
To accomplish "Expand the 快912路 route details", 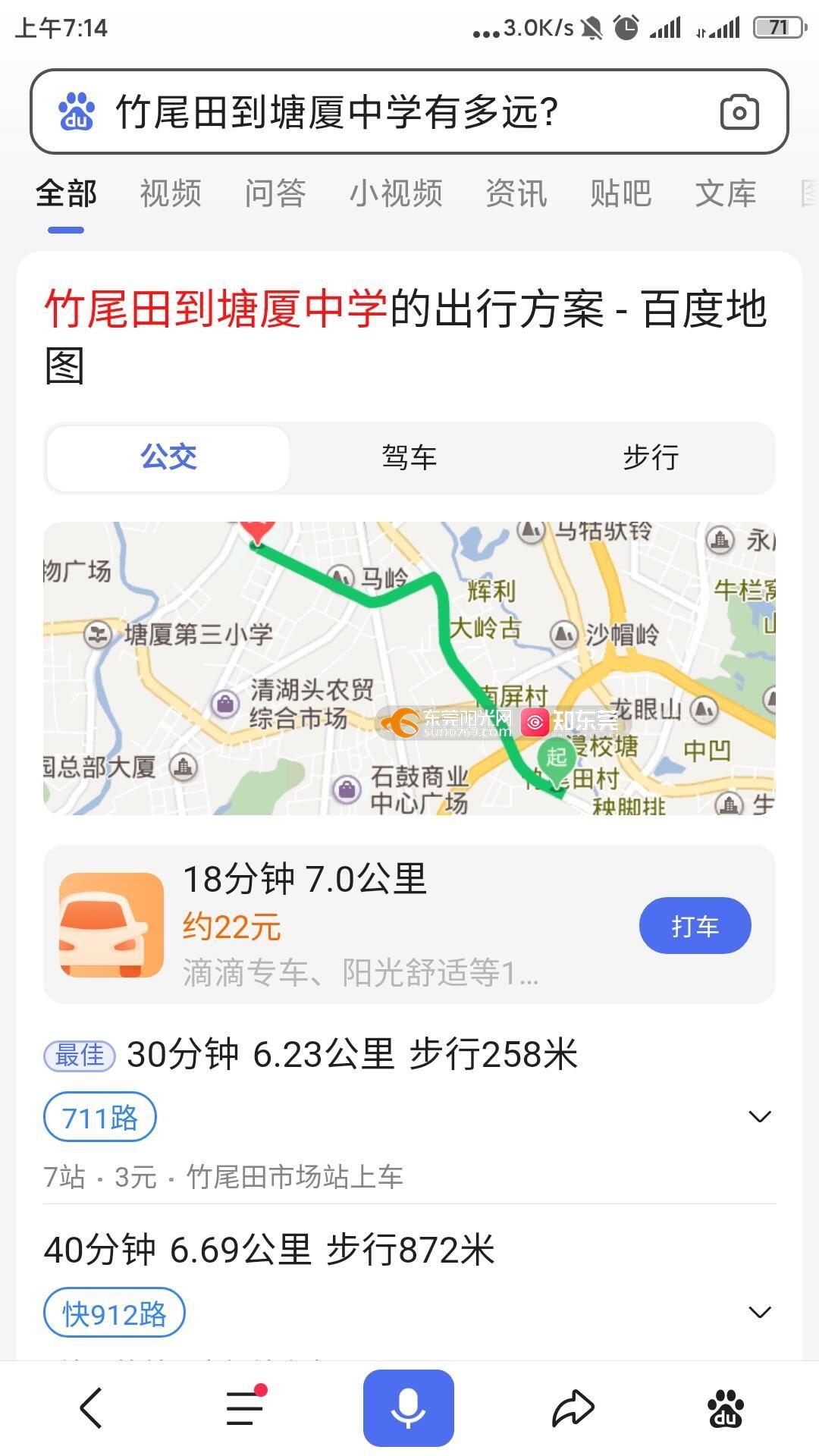I will (x=759, y=1312).
